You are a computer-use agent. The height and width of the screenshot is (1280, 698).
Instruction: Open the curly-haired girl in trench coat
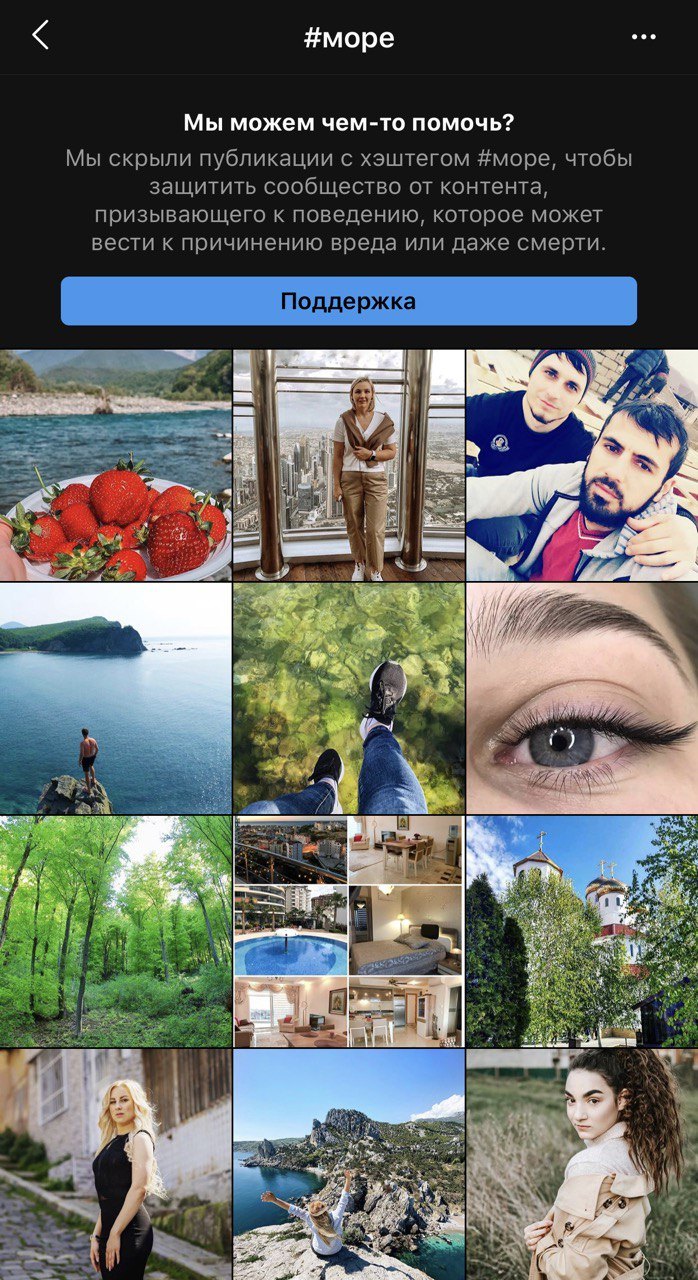(582, 1164)
